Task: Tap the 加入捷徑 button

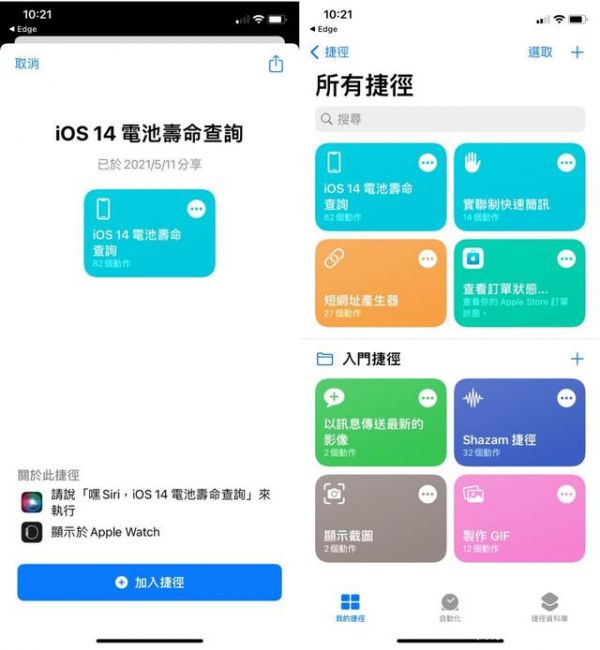Action: click(149, 582)
